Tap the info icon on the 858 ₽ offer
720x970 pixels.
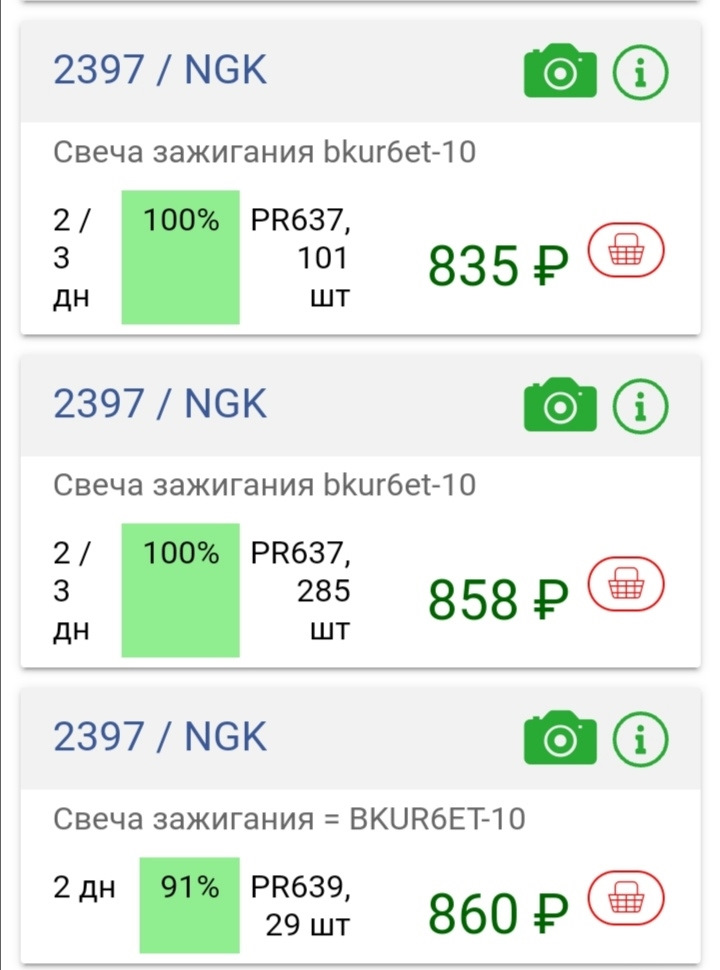[x=640, y=404]
